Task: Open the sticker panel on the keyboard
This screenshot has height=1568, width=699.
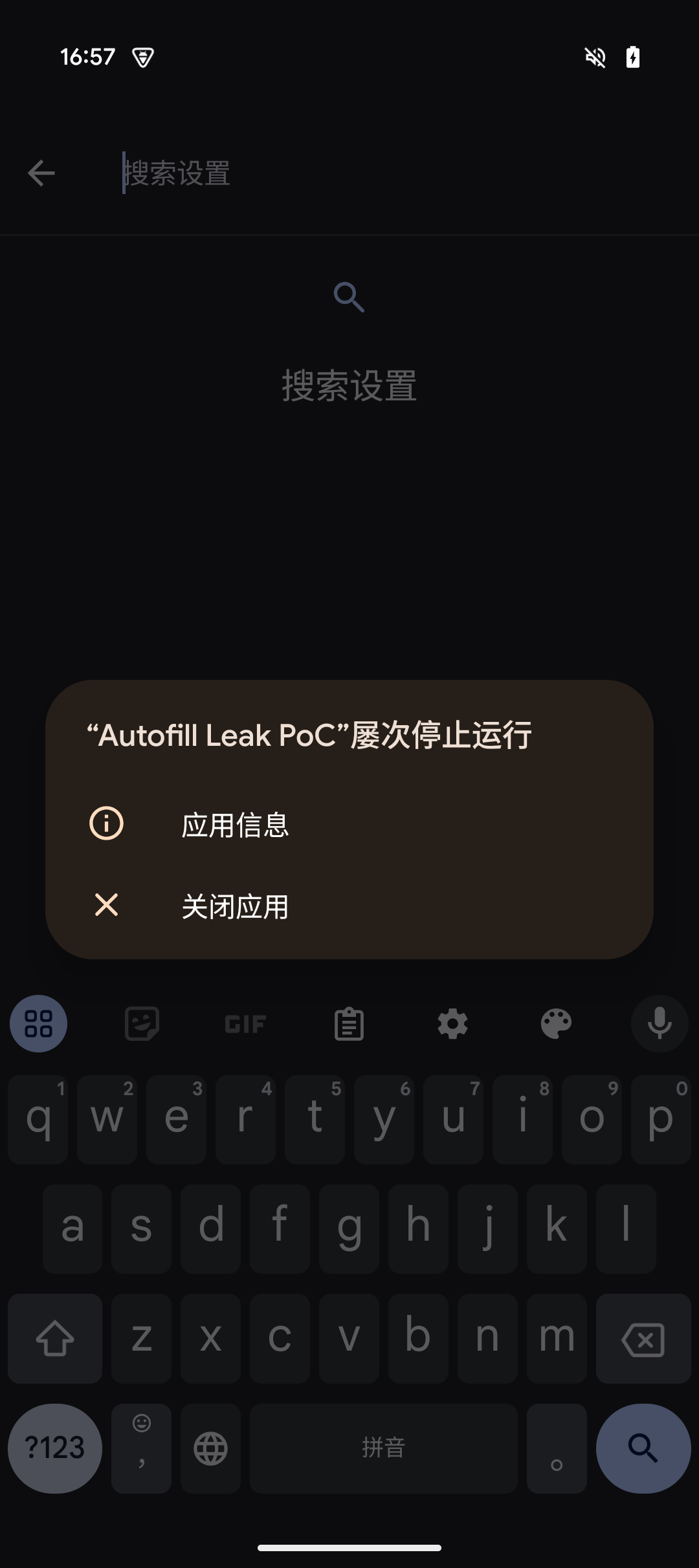Action: click(x=142, y=1024)
